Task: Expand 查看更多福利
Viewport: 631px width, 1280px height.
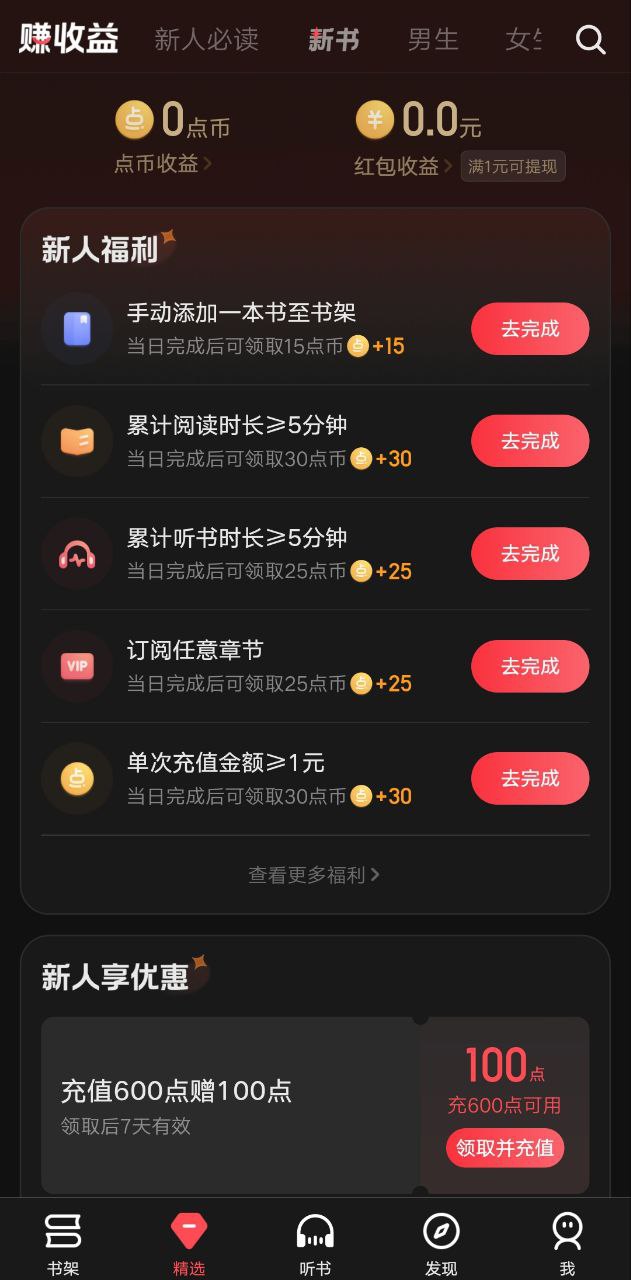Action: tap(314, 875)
